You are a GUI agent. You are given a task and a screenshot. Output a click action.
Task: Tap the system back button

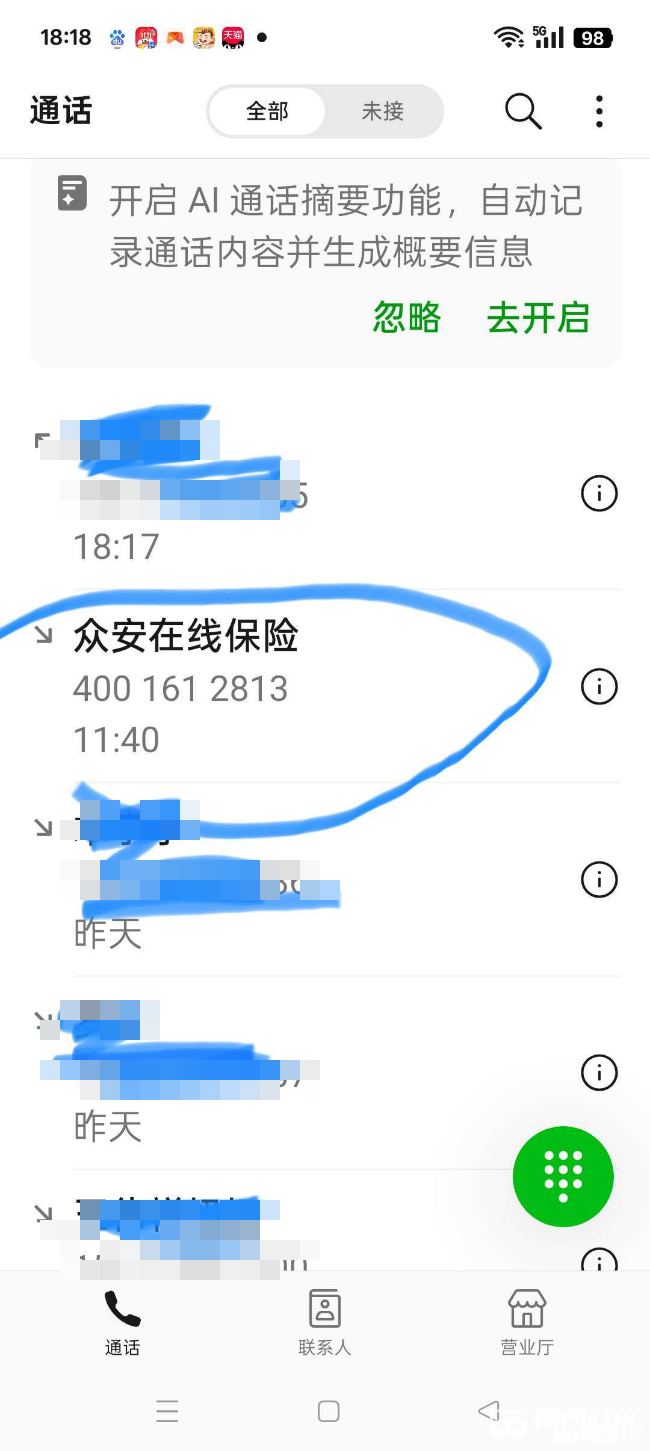488,1411
